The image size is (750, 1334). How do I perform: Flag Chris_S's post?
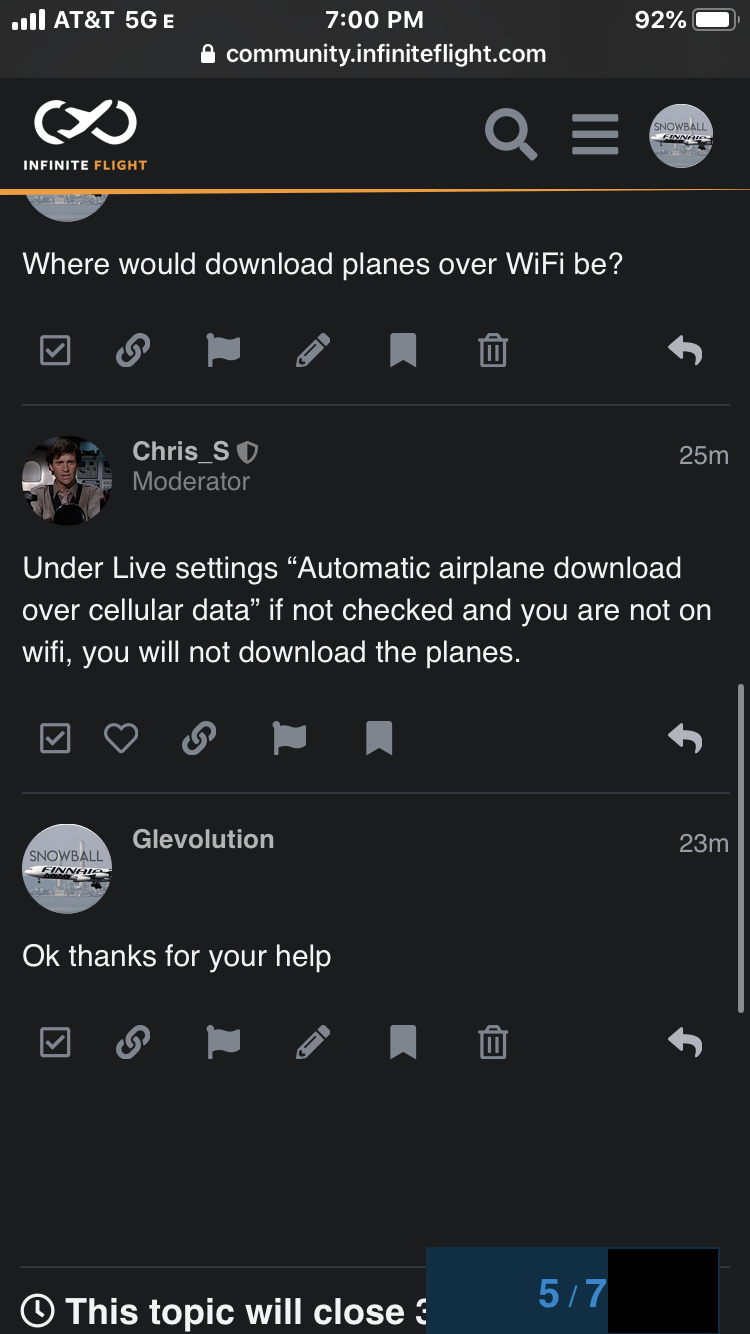(289, 739)
